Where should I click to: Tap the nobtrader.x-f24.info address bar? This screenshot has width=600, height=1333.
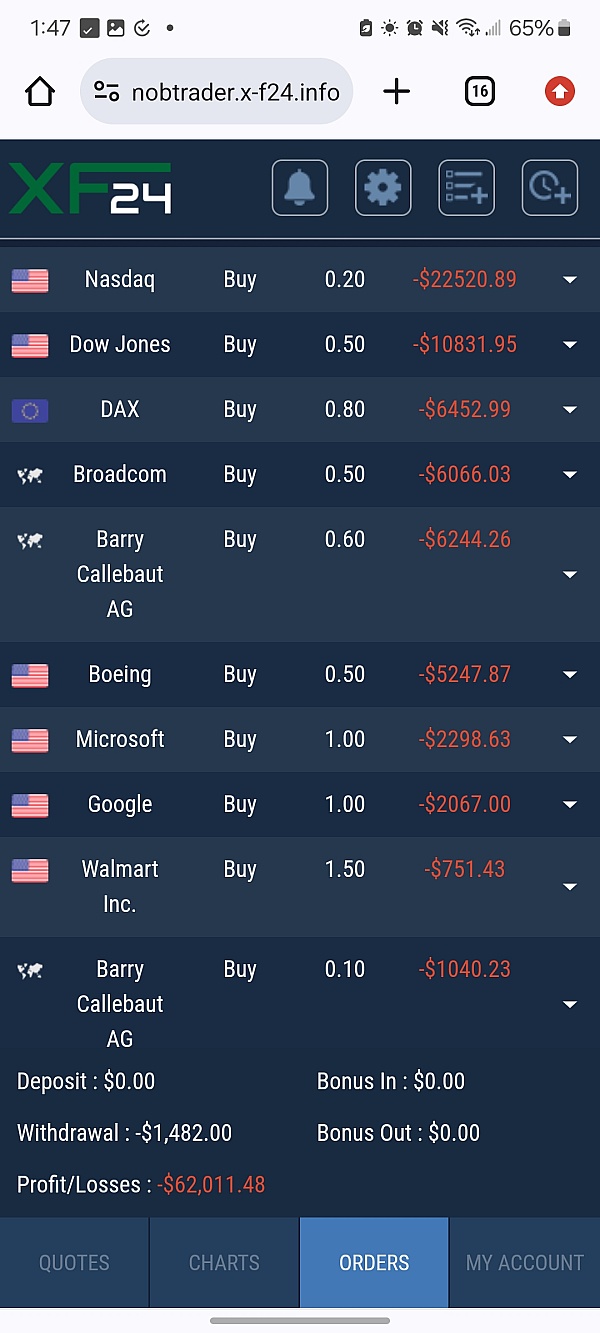tap(216, 92)
